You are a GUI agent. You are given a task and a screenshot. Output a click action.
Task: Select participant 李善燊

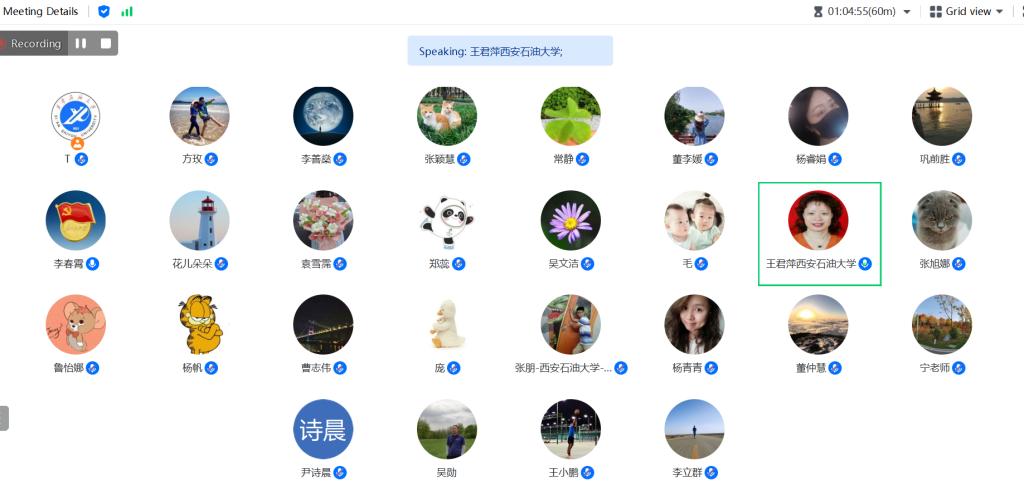(323, 116)
